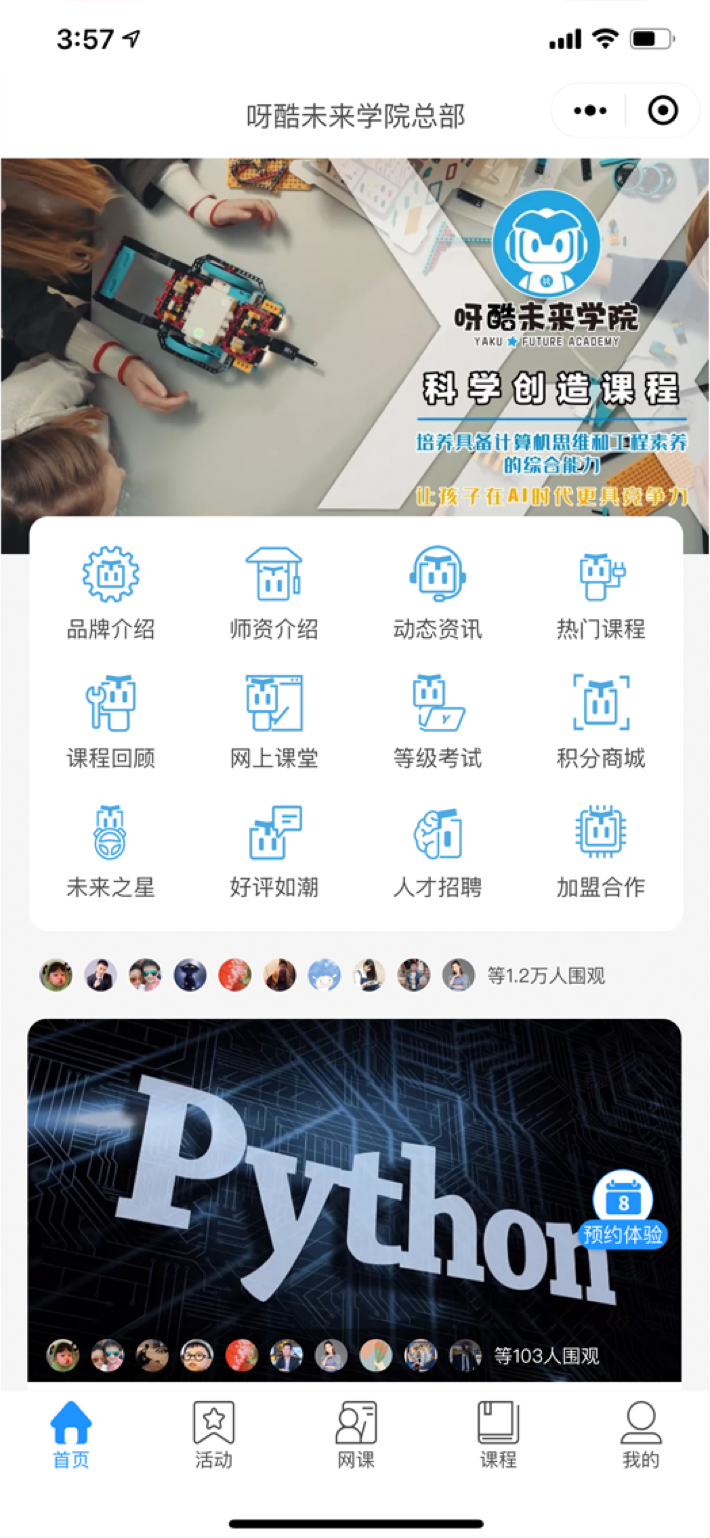The height and width of the screenshot is (1538, 710).
Task: View 好评如潮 reviews section
Action: [273, 851]
